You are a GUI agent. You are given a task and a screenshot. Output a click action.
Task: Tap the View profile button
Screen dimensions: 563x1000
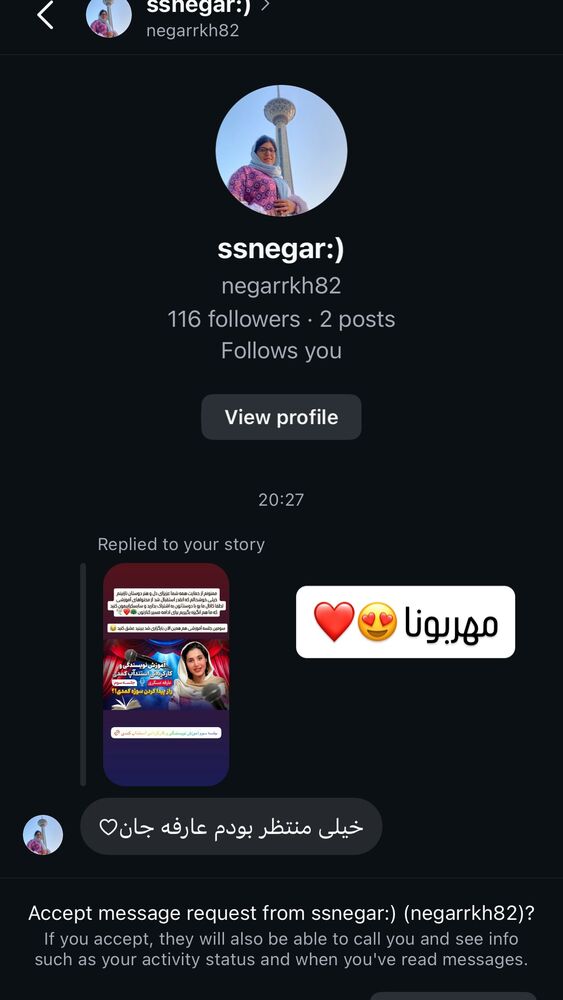point(281,417)
